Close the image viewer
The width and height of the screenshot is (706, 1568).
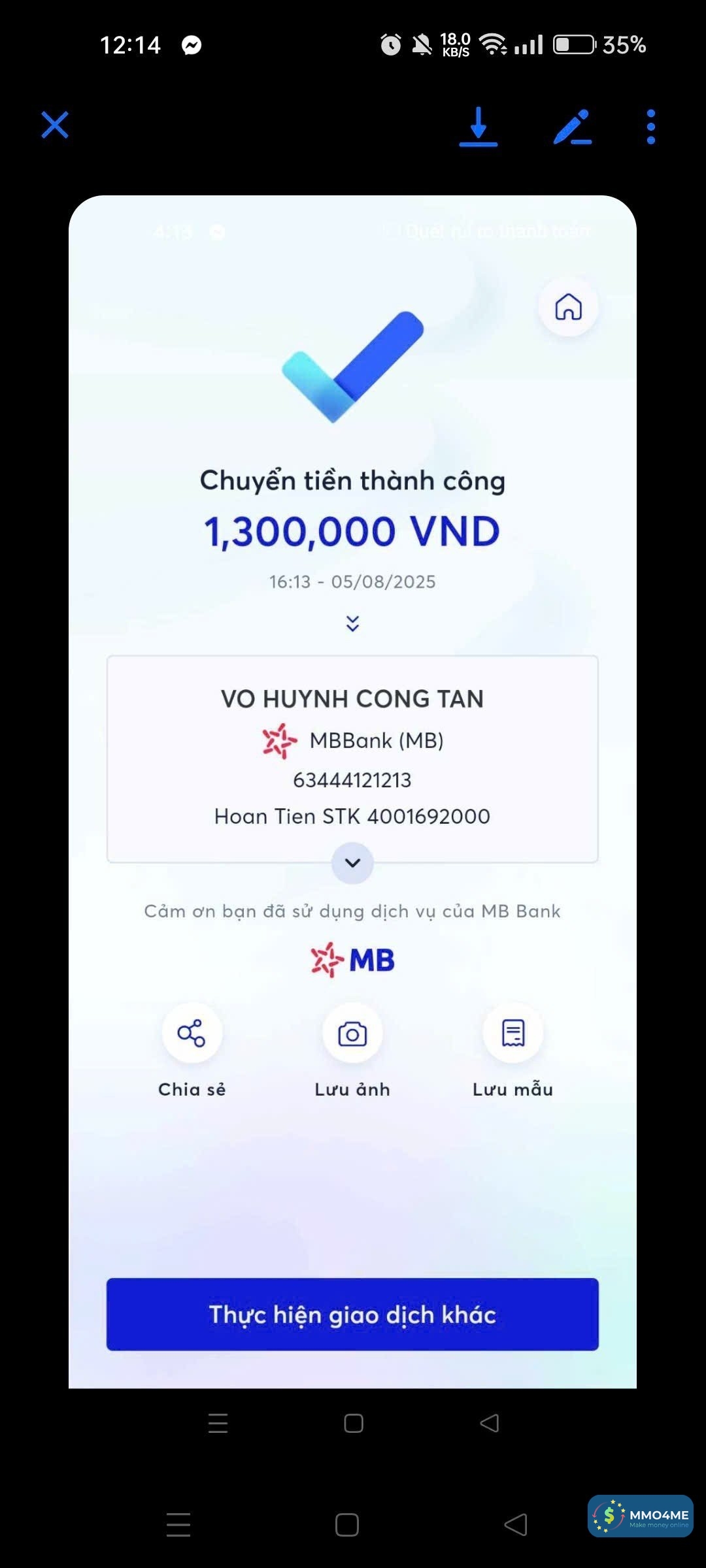[55, 125]
